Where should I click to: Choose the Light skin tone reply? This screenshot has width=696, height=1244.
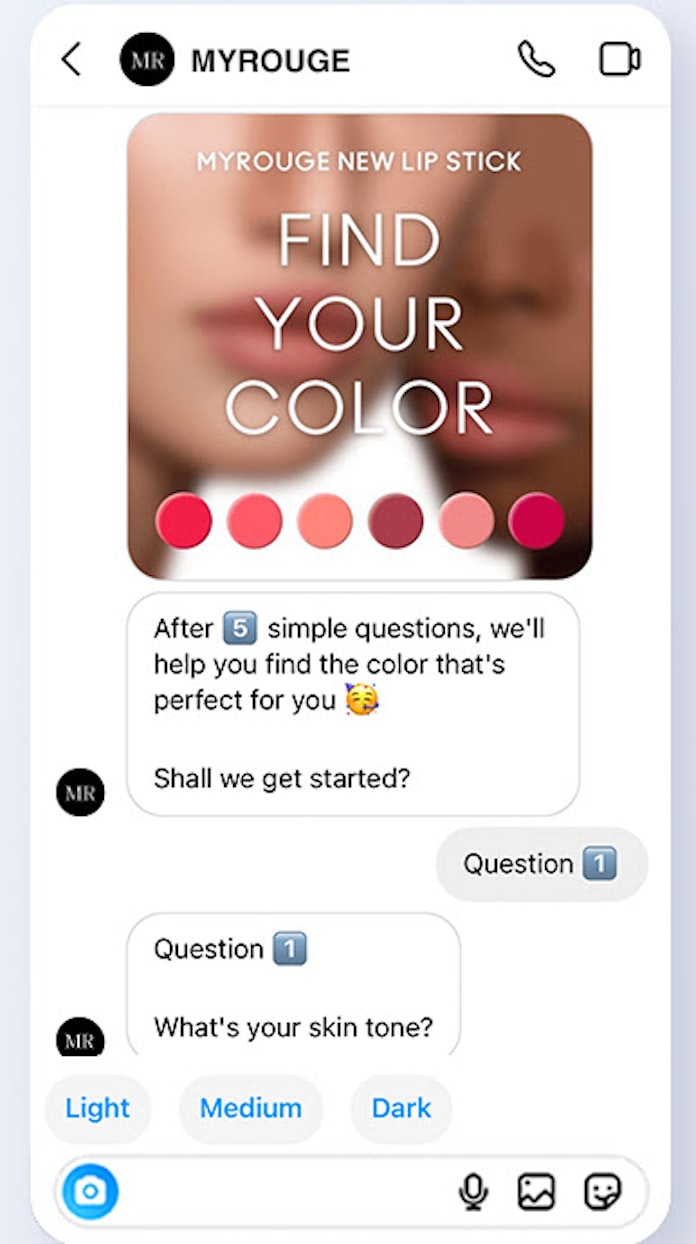click(98, 1108)
